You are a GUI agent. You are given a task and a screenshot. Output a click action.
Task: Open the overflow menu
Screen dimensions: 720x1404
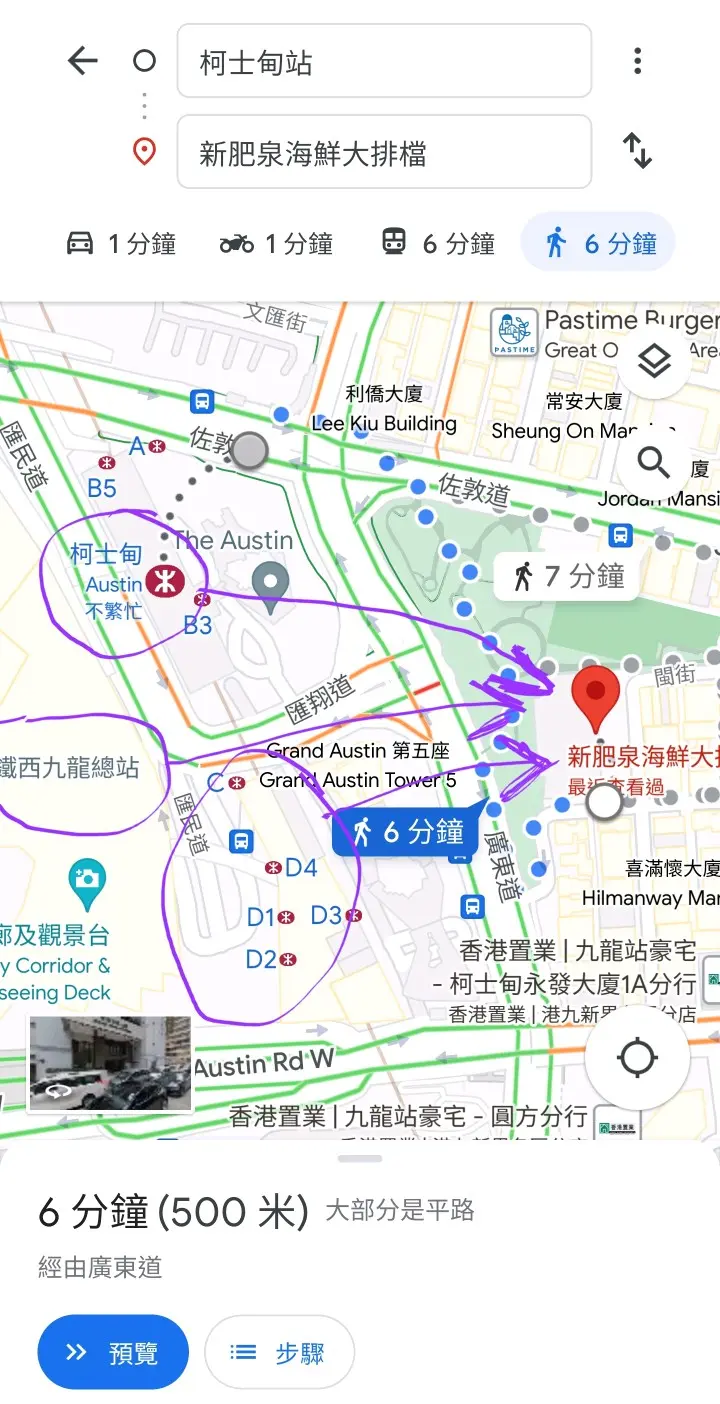click(637, 62)
